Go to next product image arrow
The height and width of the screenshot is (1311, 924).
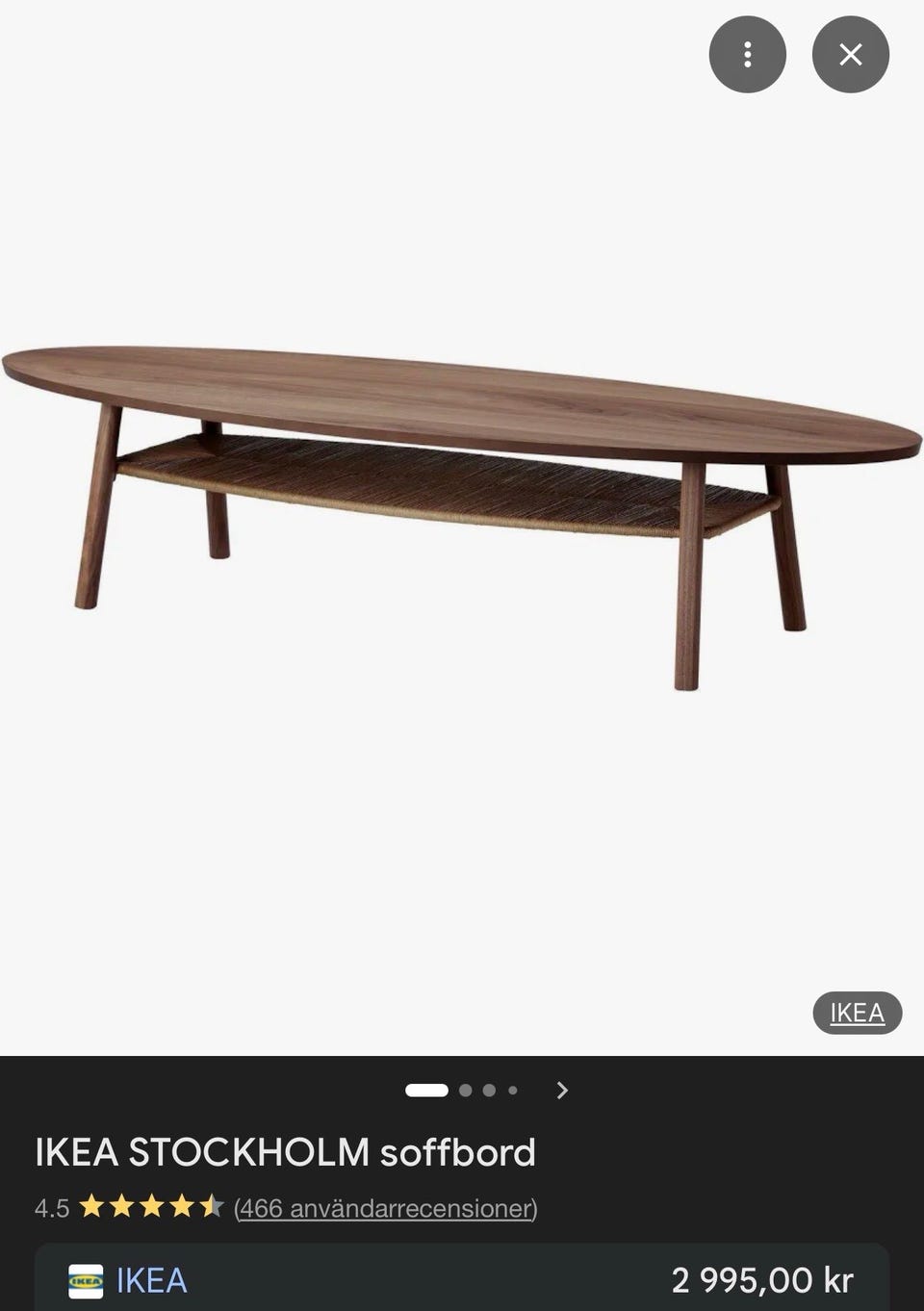point(562,1091)
